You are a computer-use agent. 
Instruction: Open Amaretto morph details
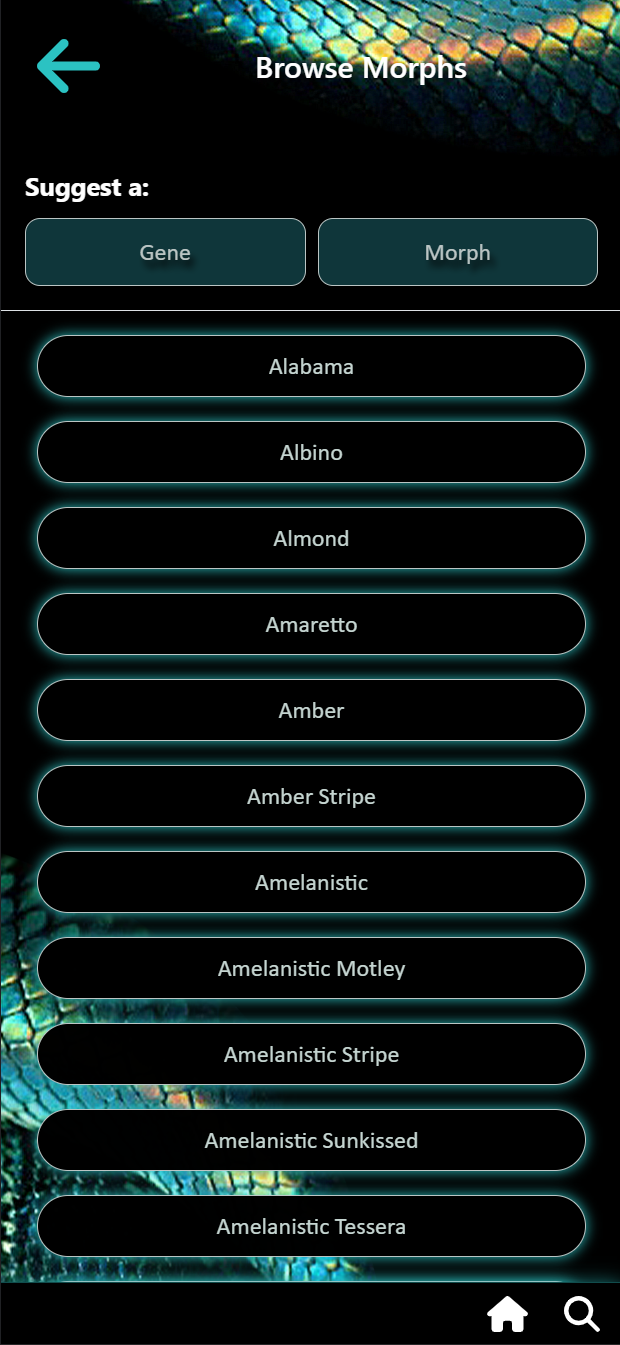pyautogui.click(x=311, y=624)
